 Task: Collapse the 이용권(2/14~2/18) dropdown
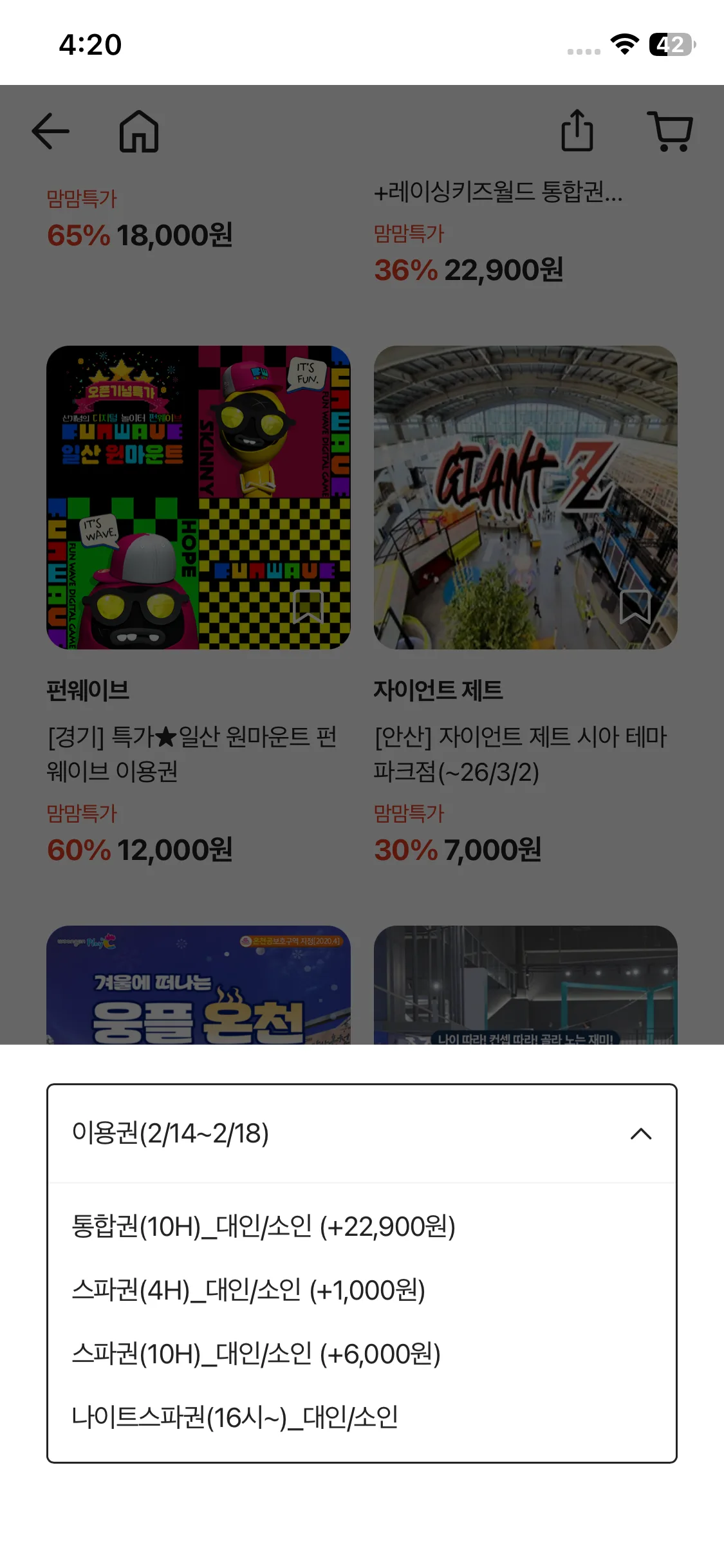[641, 1134]
